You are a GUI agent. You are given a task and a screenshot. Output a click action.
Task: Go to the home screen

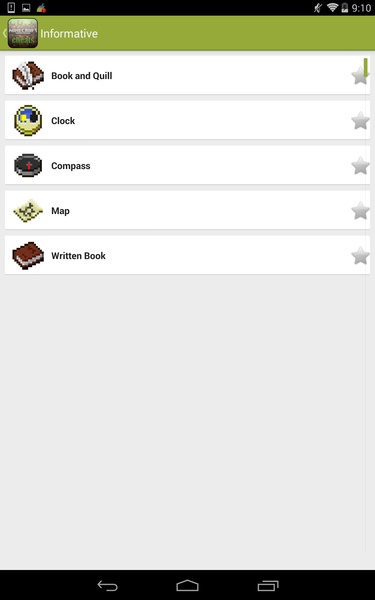click(187, 585)
